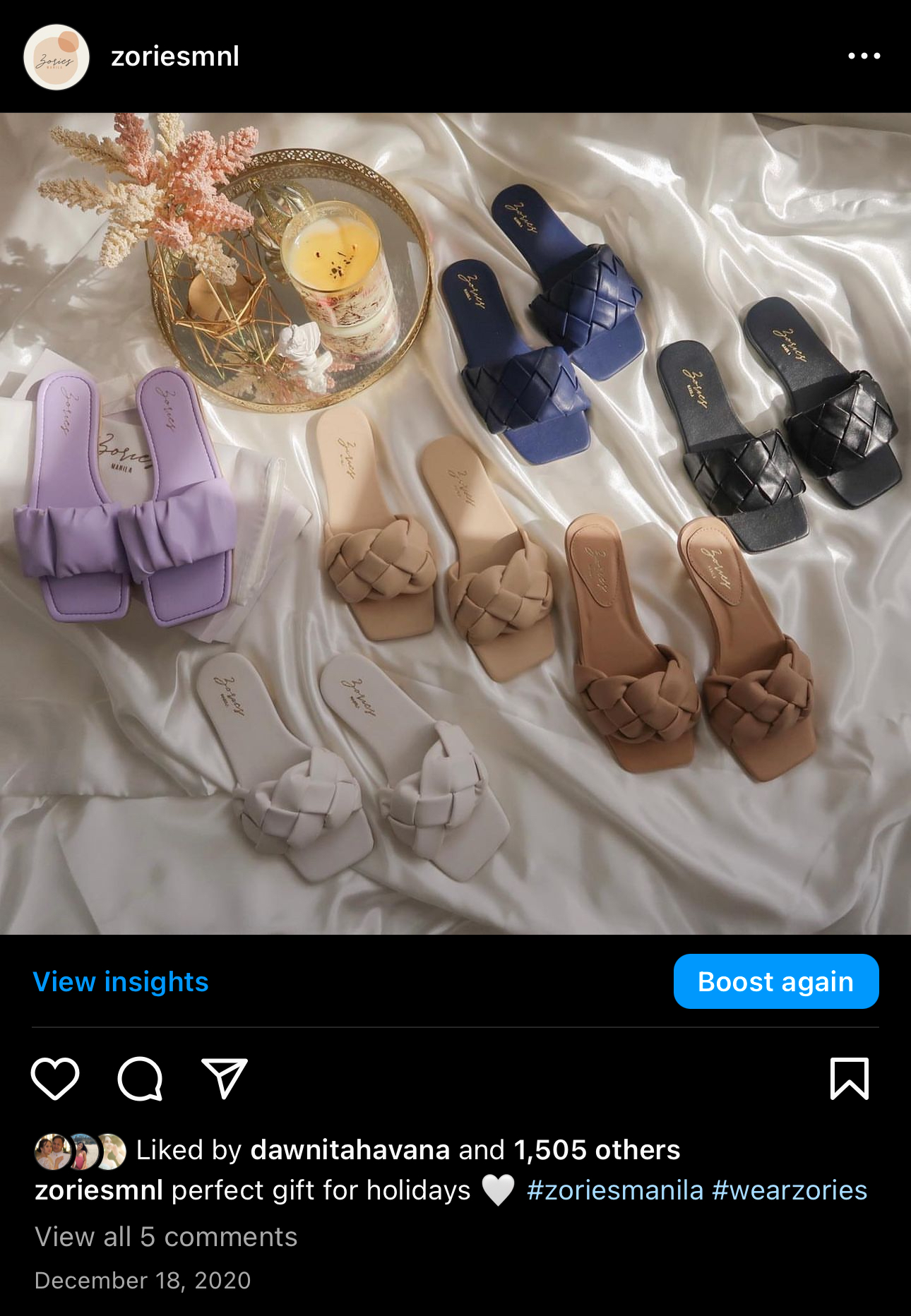Image resolution: width=911 pixels, height=1316 pixels.
Task: Open the #zoriesmanila hashtag
Action: 615,1190
